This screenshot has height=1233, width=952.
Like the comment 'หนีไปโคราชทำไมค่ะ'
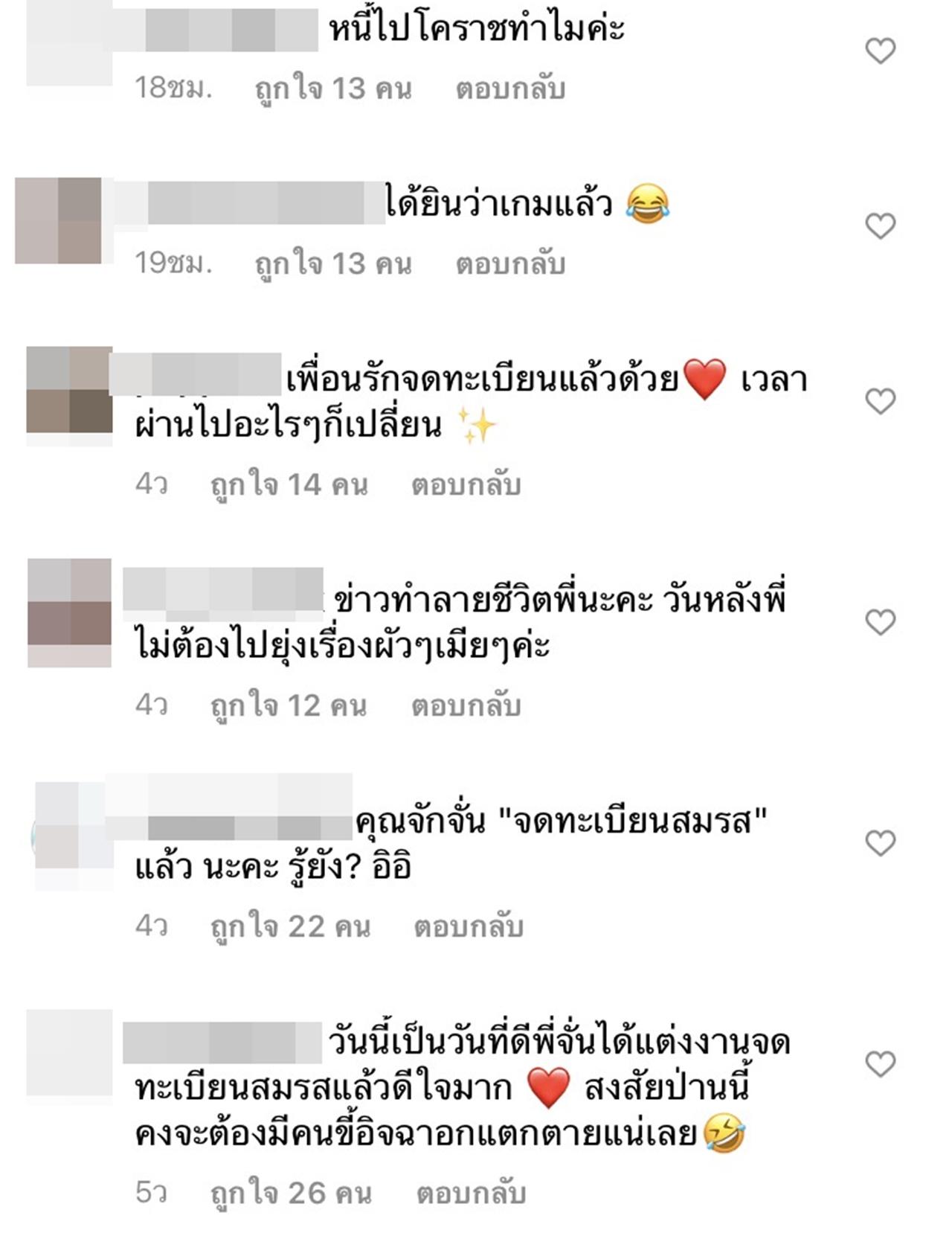880,51
